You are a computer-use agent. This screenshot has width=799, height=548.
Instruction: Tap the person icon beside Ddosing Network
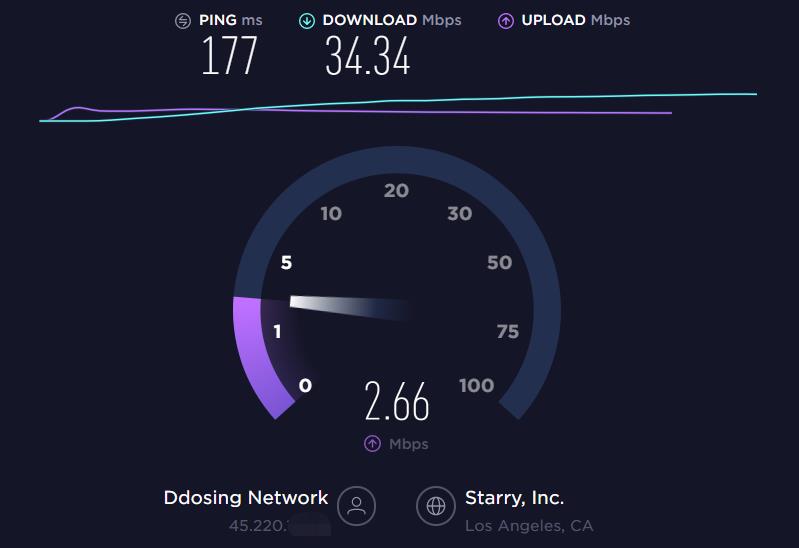coord(356,506)
